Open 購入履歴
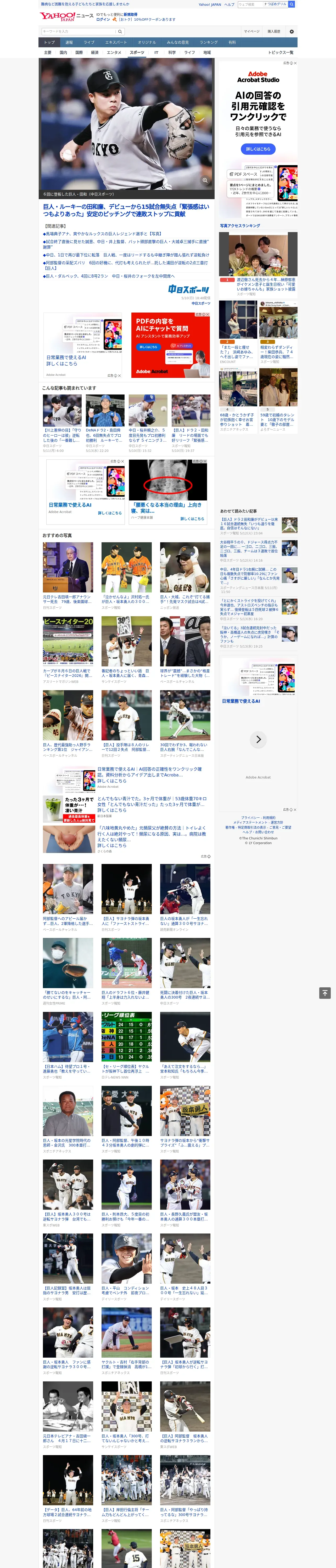 274,31
